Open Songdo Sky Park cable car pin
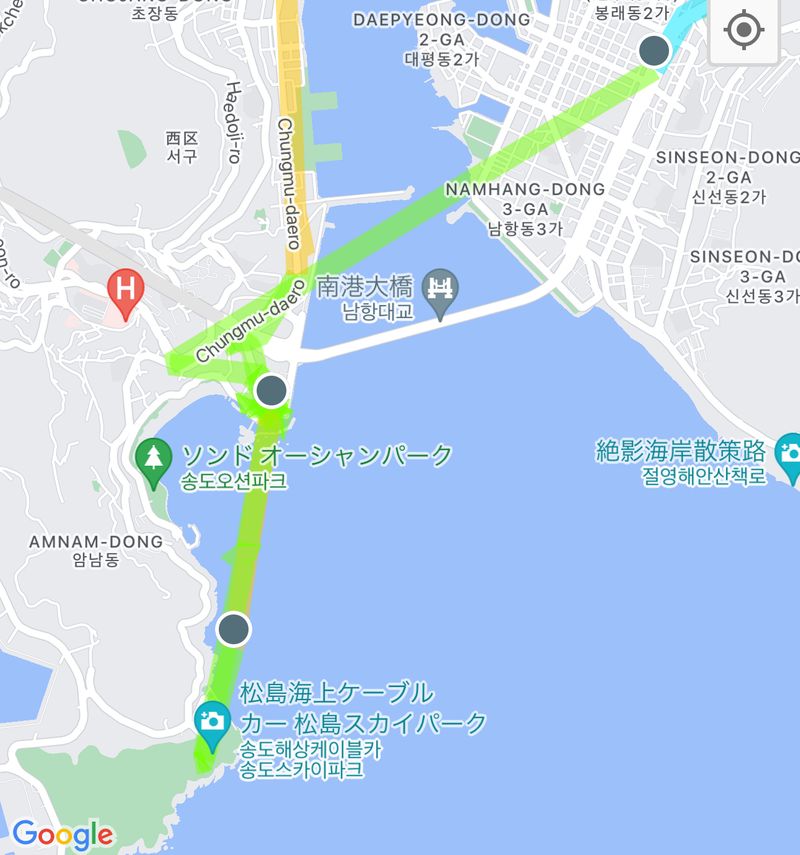The height and width of the screenshot is (855, 800). [211, 724]
